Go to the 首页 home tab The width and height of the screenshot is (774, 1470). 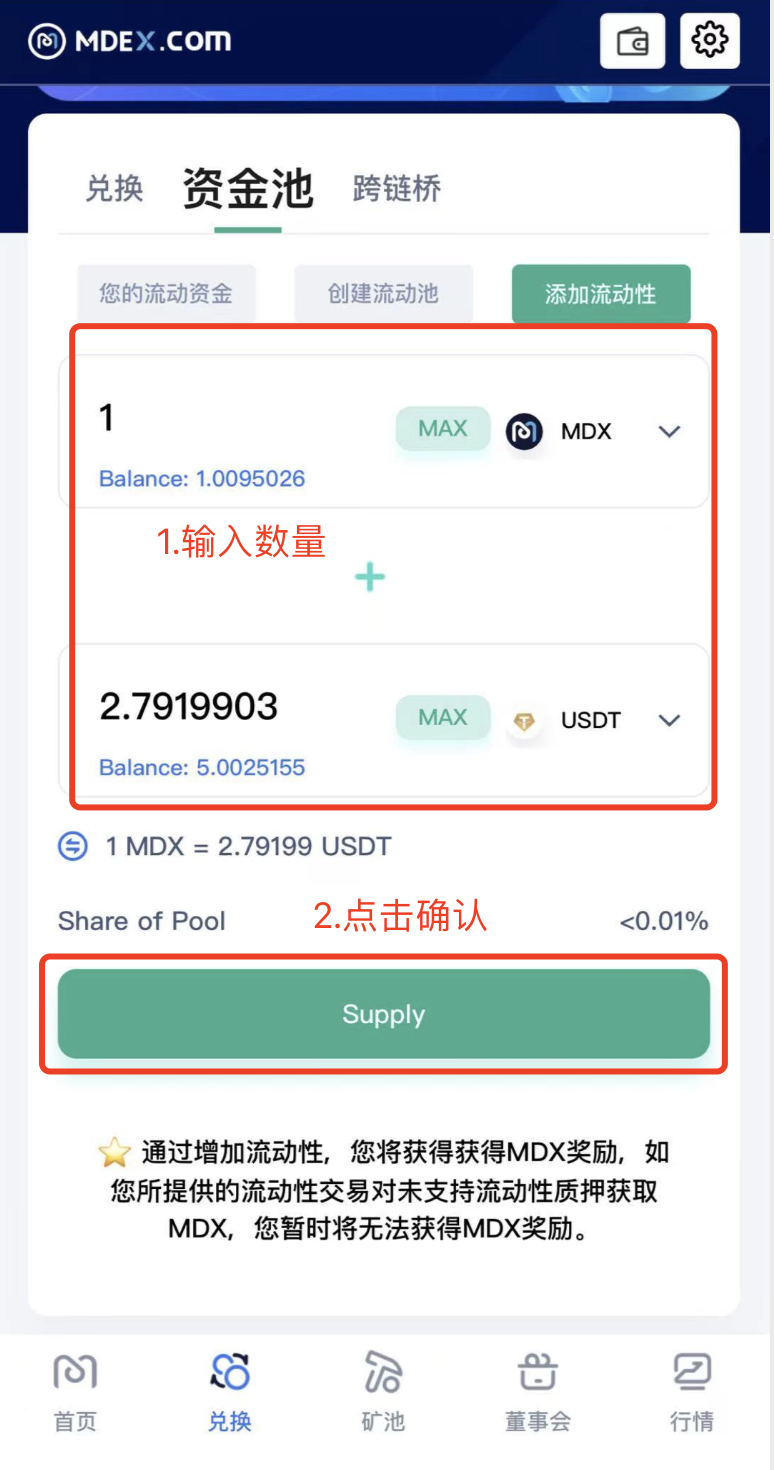[x=75, y=1392]
